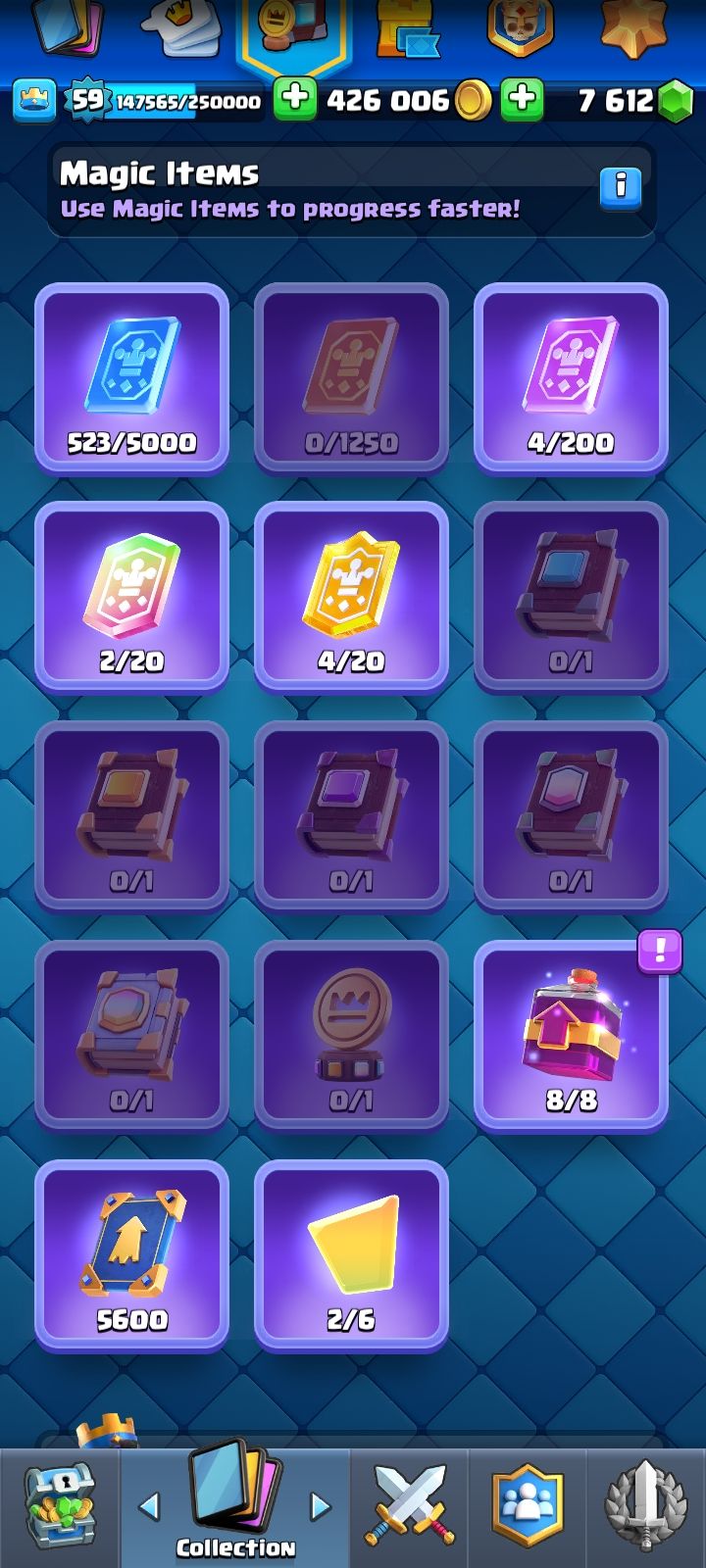This screenshot has height=1568, width=706.
Task: Select the yellow shard item showing 2/6
Action: point(351,1255)
